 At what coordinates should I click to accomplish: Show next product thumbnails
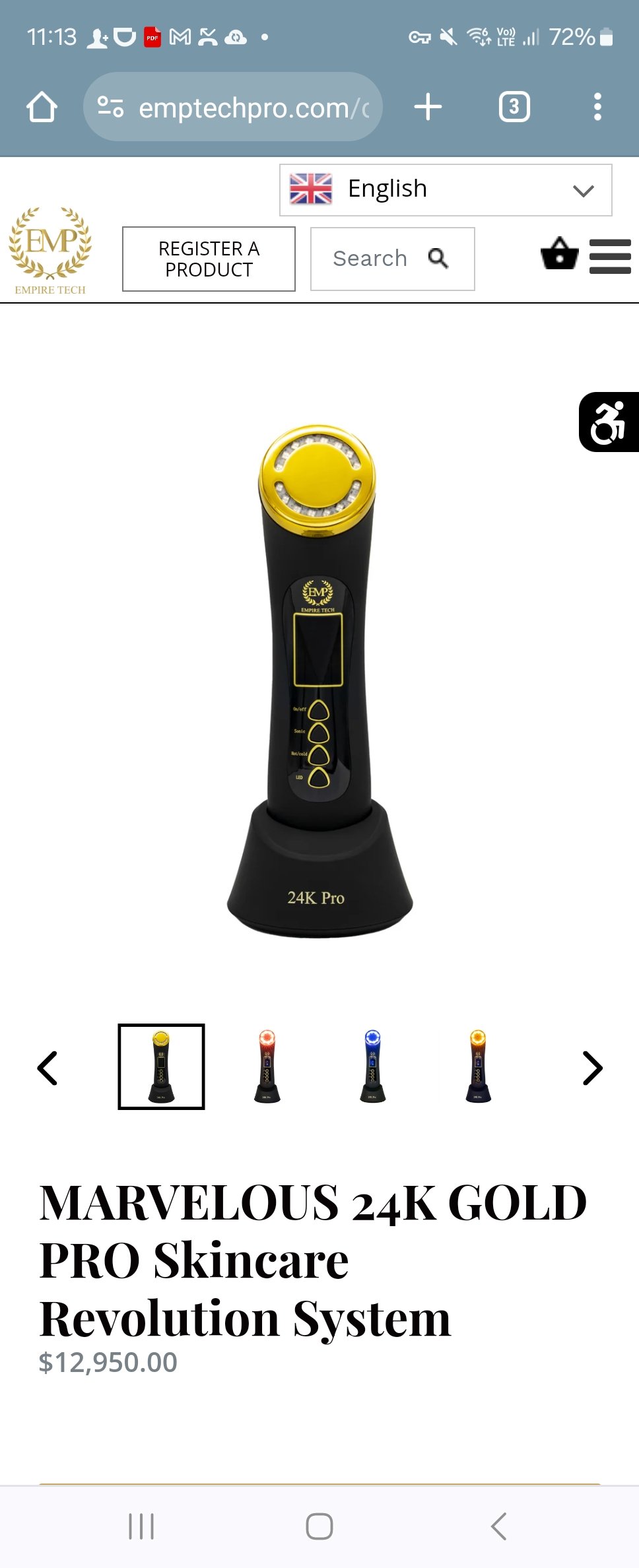(592, 1068)
